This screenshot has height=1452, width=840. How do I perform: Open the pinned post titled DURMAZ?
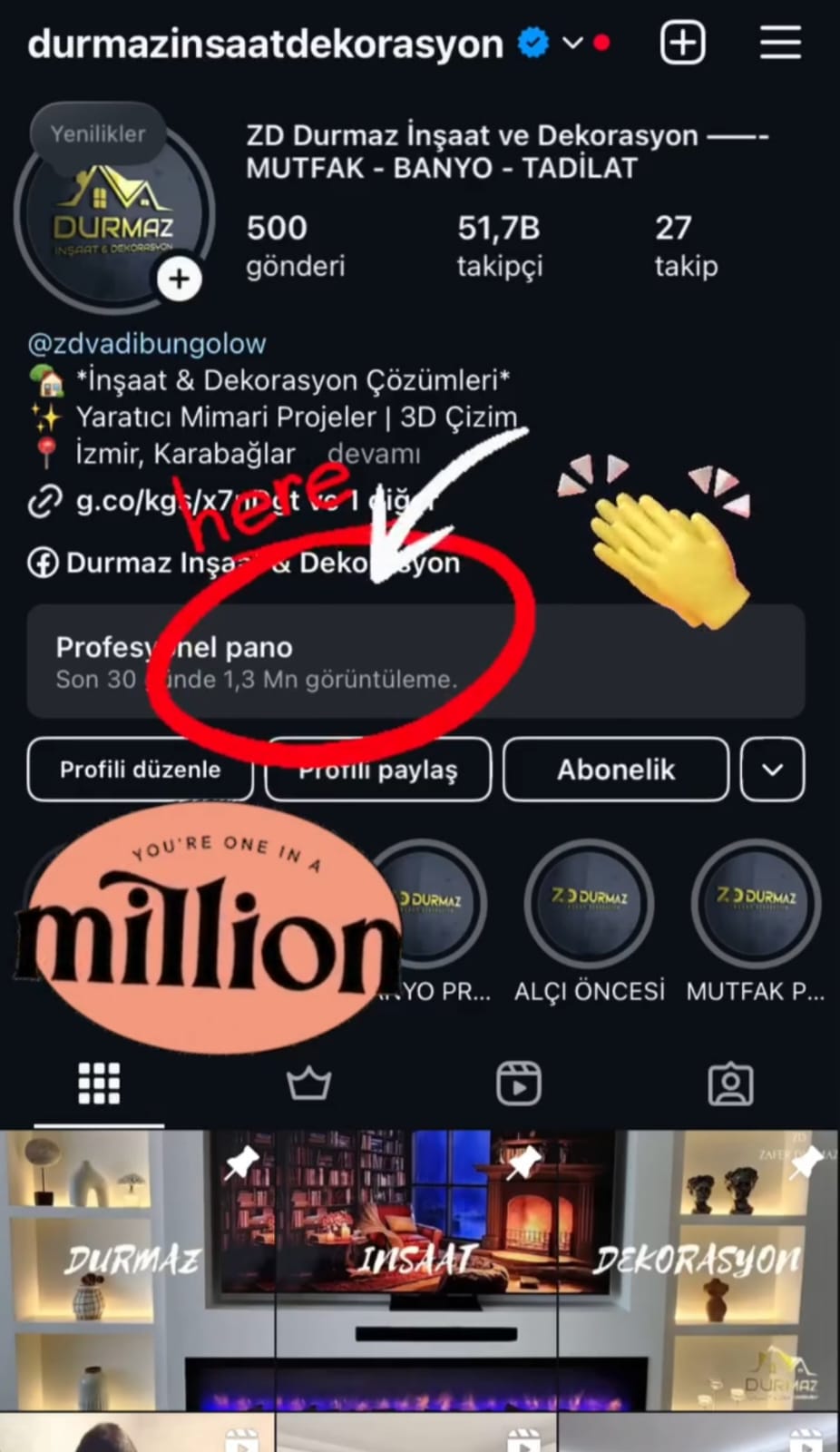[x=136, y=1270]
